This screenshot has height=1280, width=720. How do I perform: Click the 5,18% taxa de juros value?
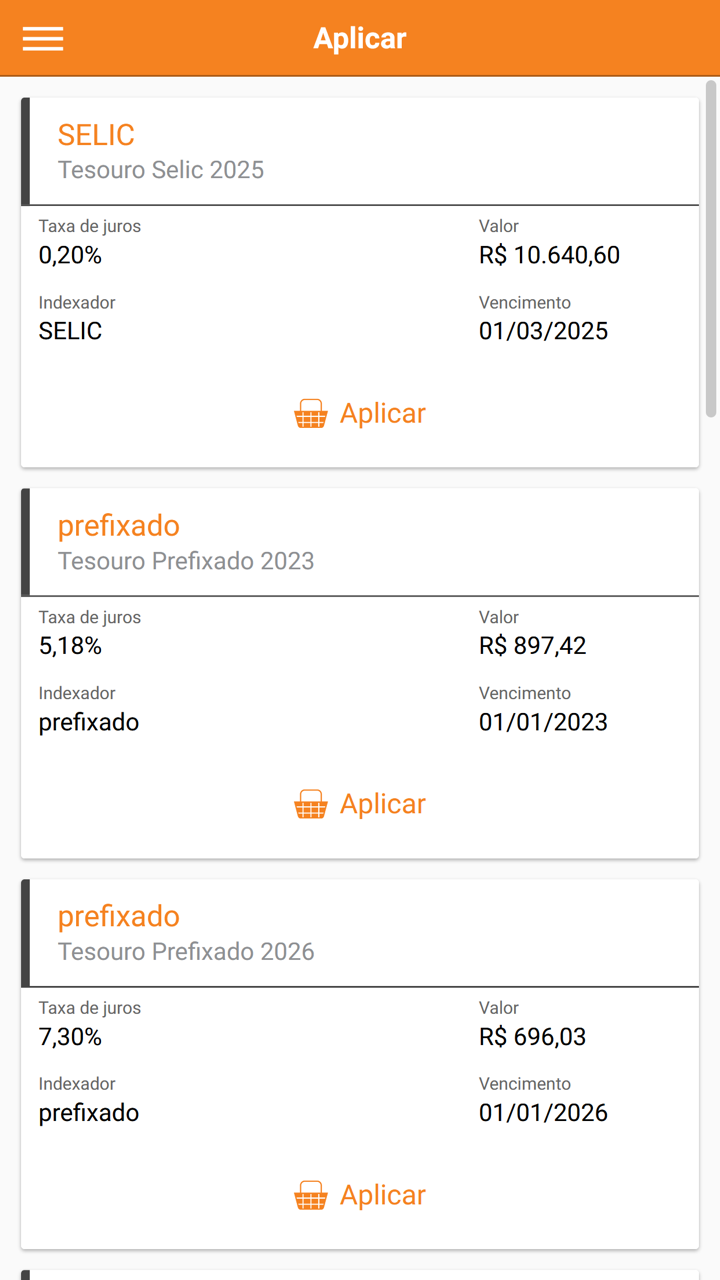[x=70, y=646]
